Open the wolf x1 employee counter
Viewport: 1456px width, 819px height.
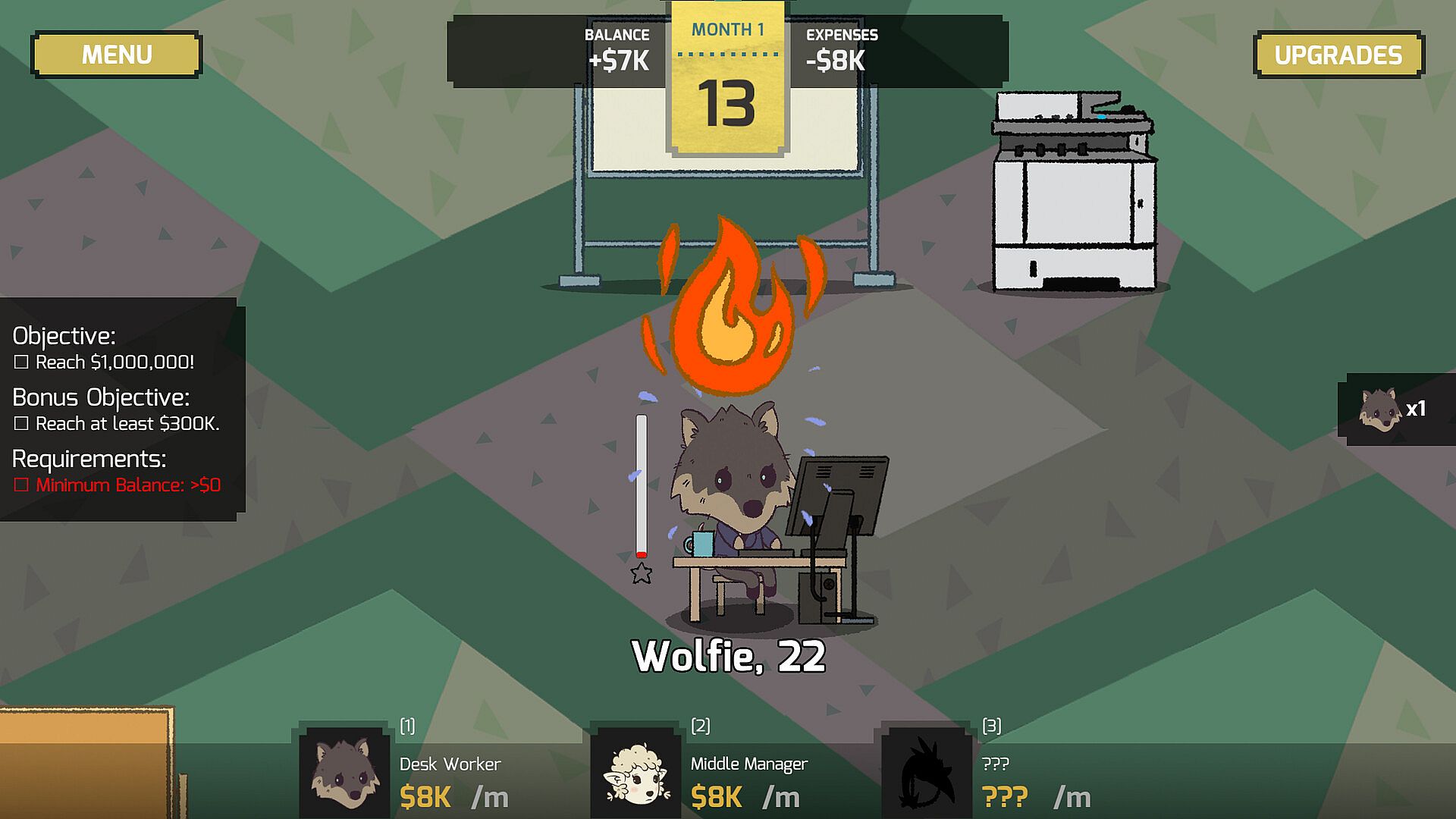pos(1394,409)
